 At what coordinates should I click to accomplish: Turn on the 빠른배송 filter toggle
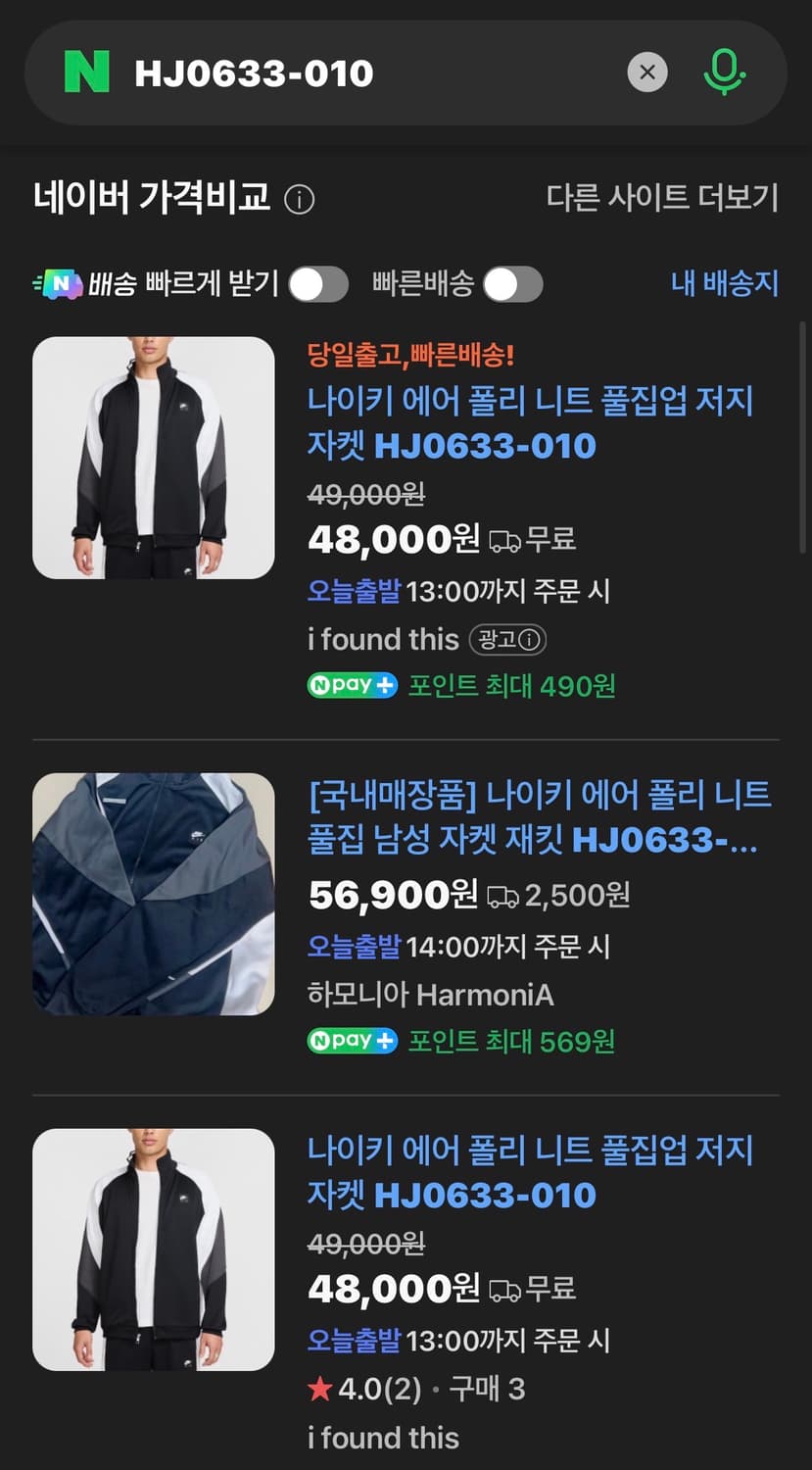point(513,284)
